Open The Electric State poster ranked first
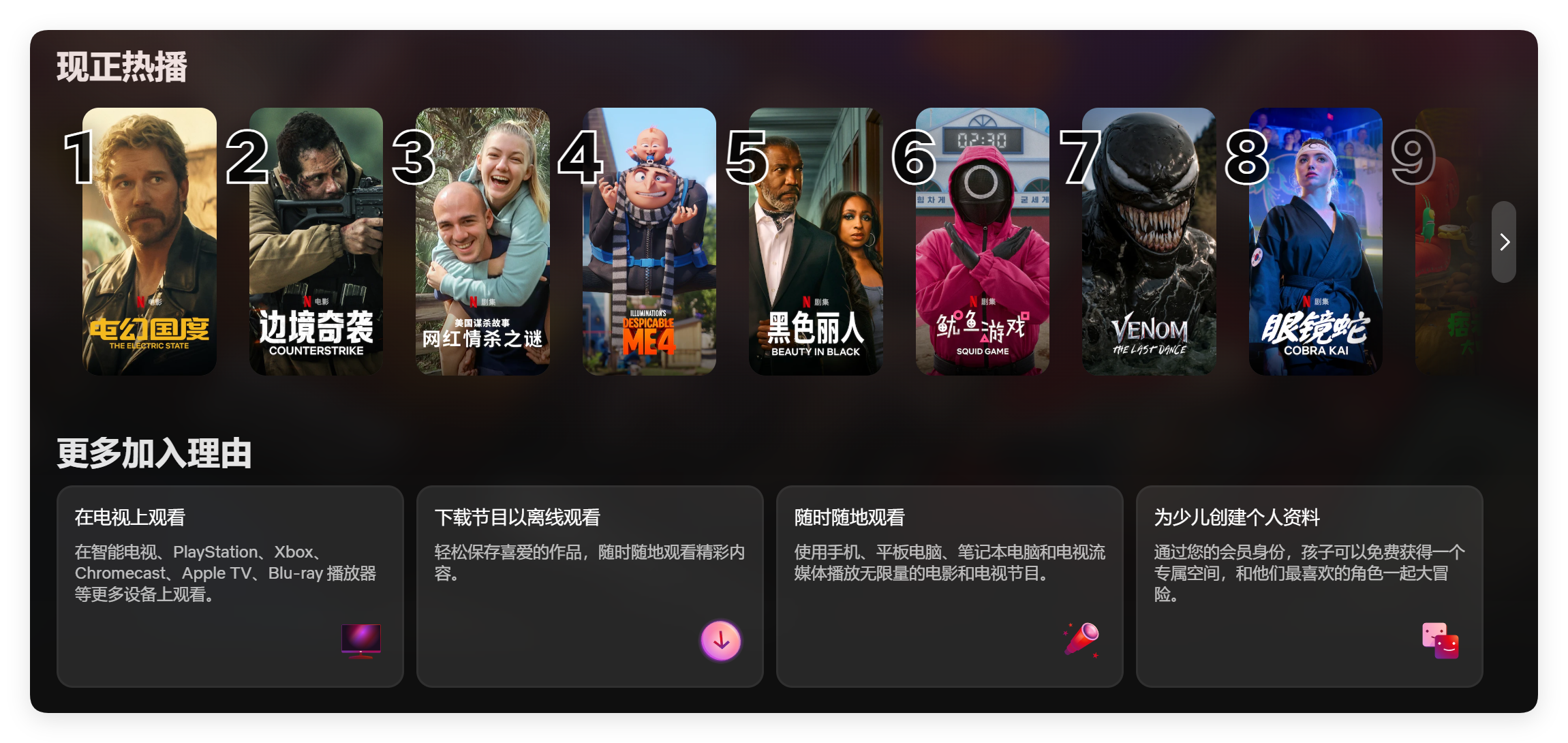The width and height of the screenshot is (1568, 743). (x=149, y=241)
